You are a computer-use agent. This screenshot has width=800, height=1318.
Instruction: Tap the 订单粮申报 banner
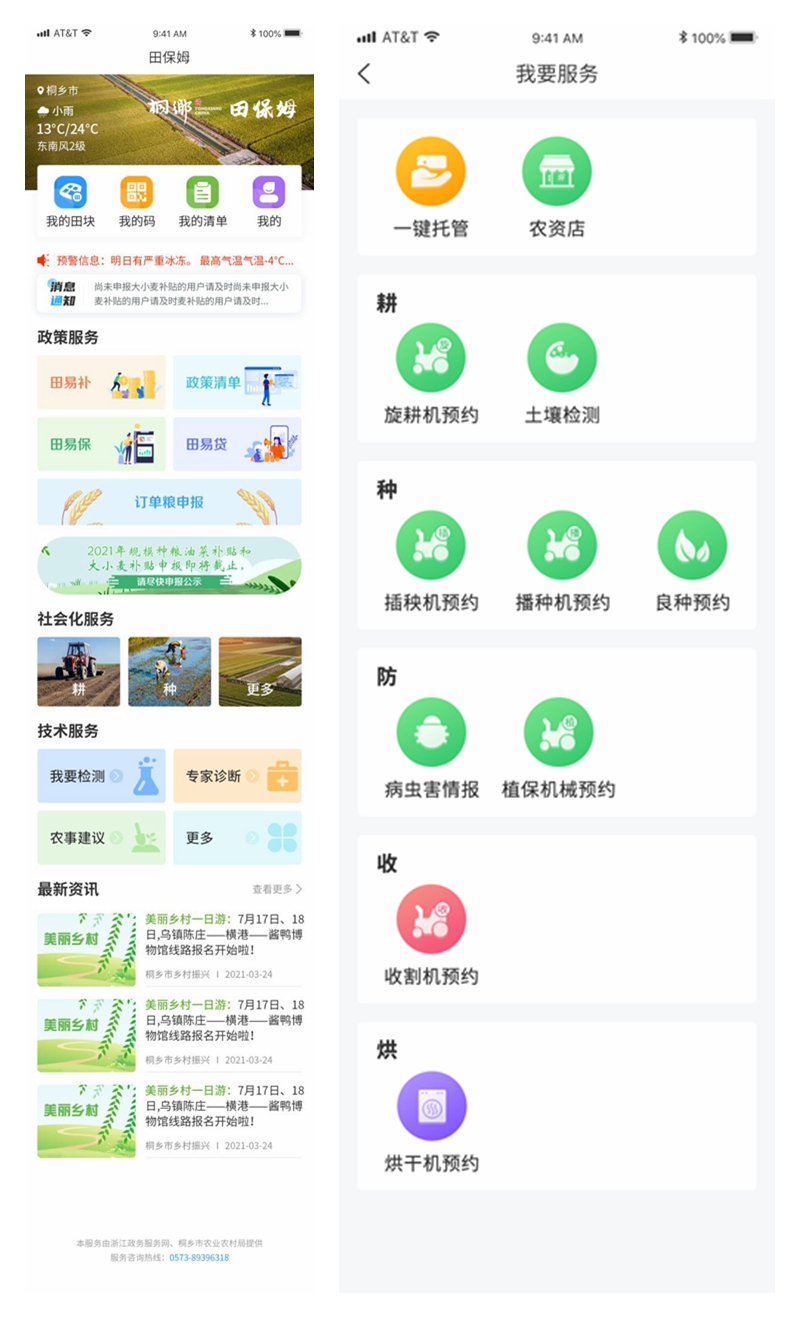[169, 501]
